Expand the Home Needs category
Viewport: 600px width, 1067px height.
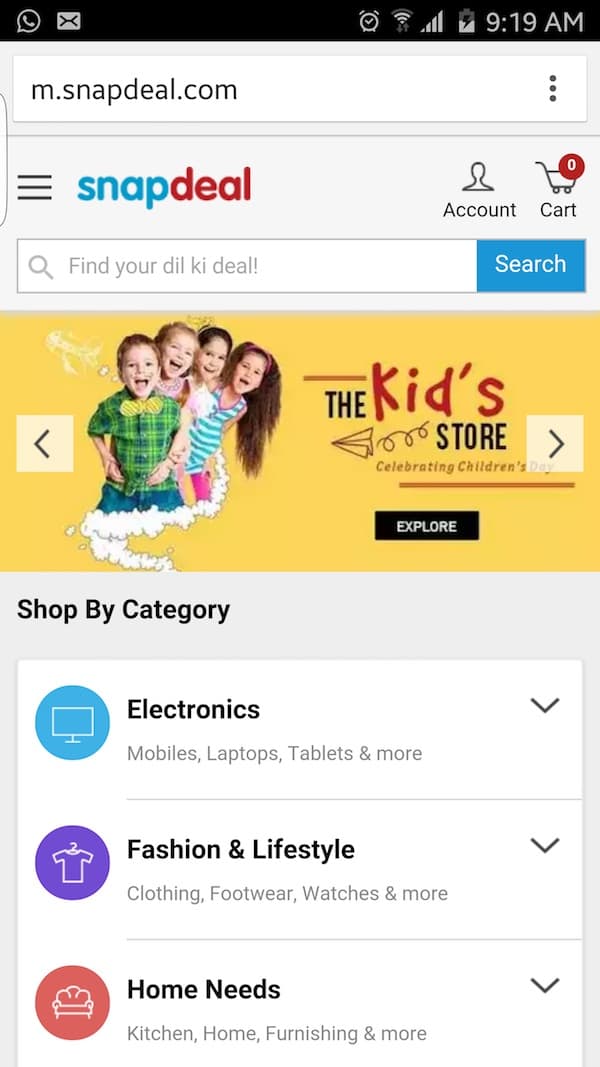tap(300, 1004)
